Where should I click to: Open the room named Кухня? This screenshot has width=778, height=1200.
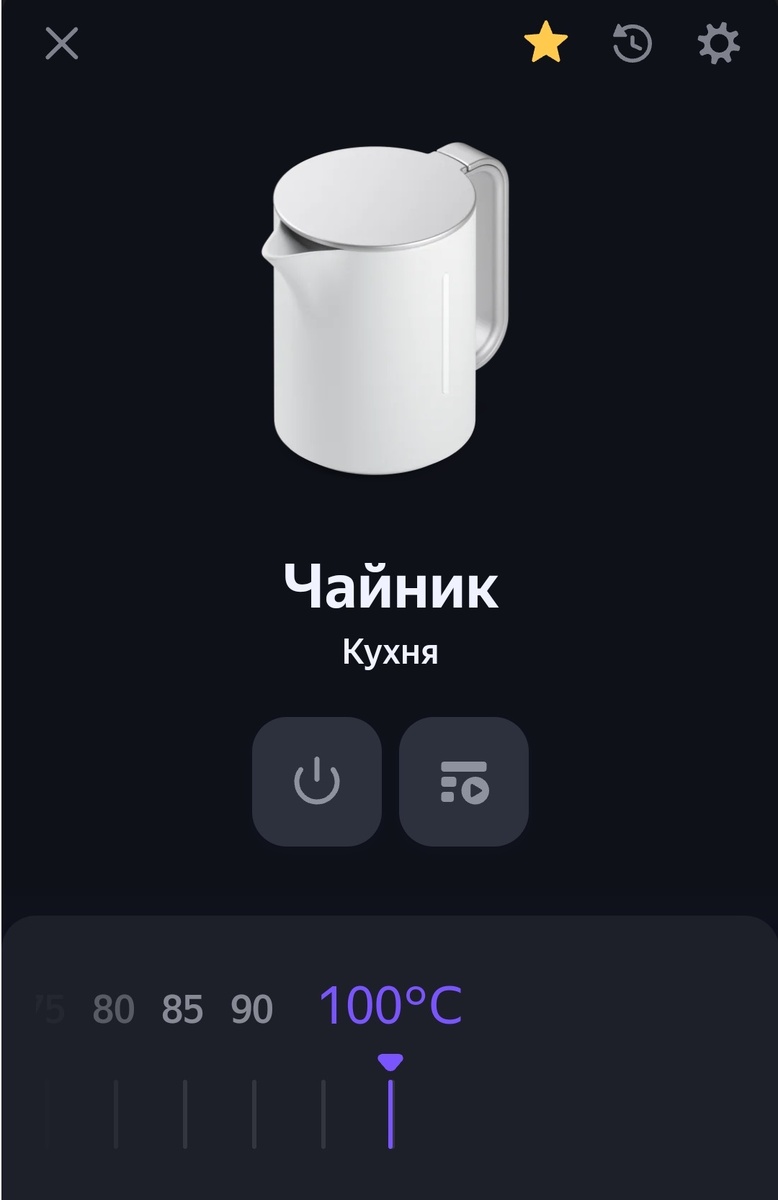click(388, 651)
